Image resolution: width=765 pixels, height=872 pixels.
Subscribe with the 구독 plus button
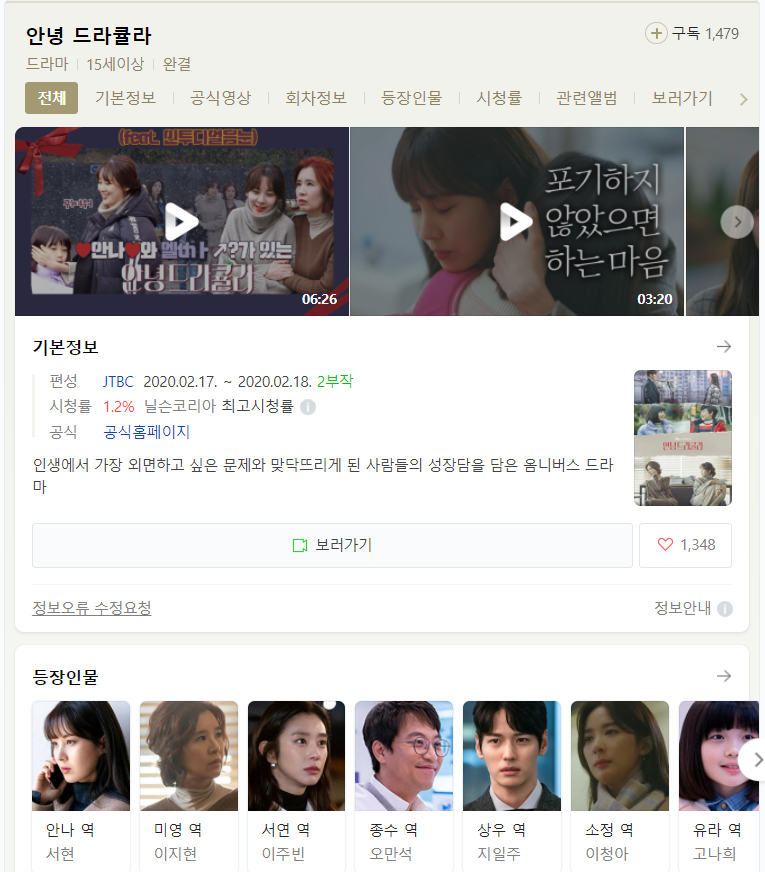(x=656, y=34)
